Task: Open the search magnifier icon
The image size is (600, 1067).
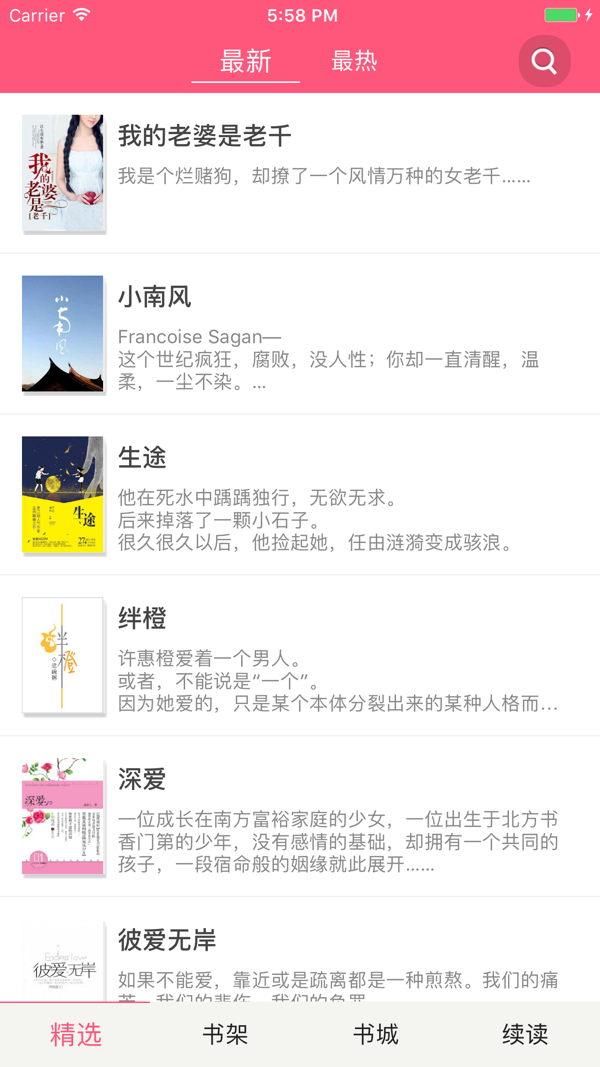Action: pos(544,61)
